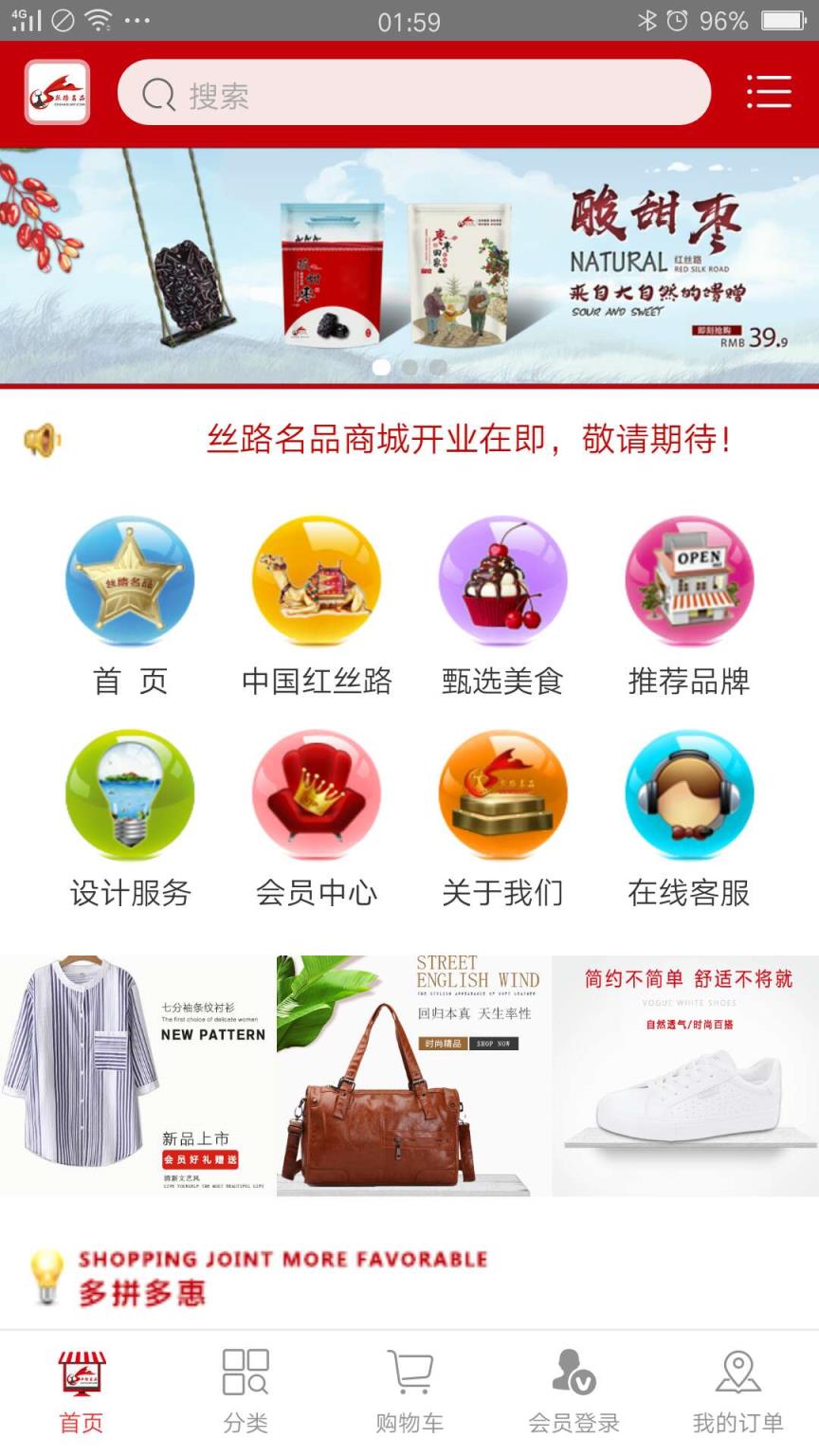Select the 甄选美食 food icon
The image size is (819, 1456).
coord(503,582)
